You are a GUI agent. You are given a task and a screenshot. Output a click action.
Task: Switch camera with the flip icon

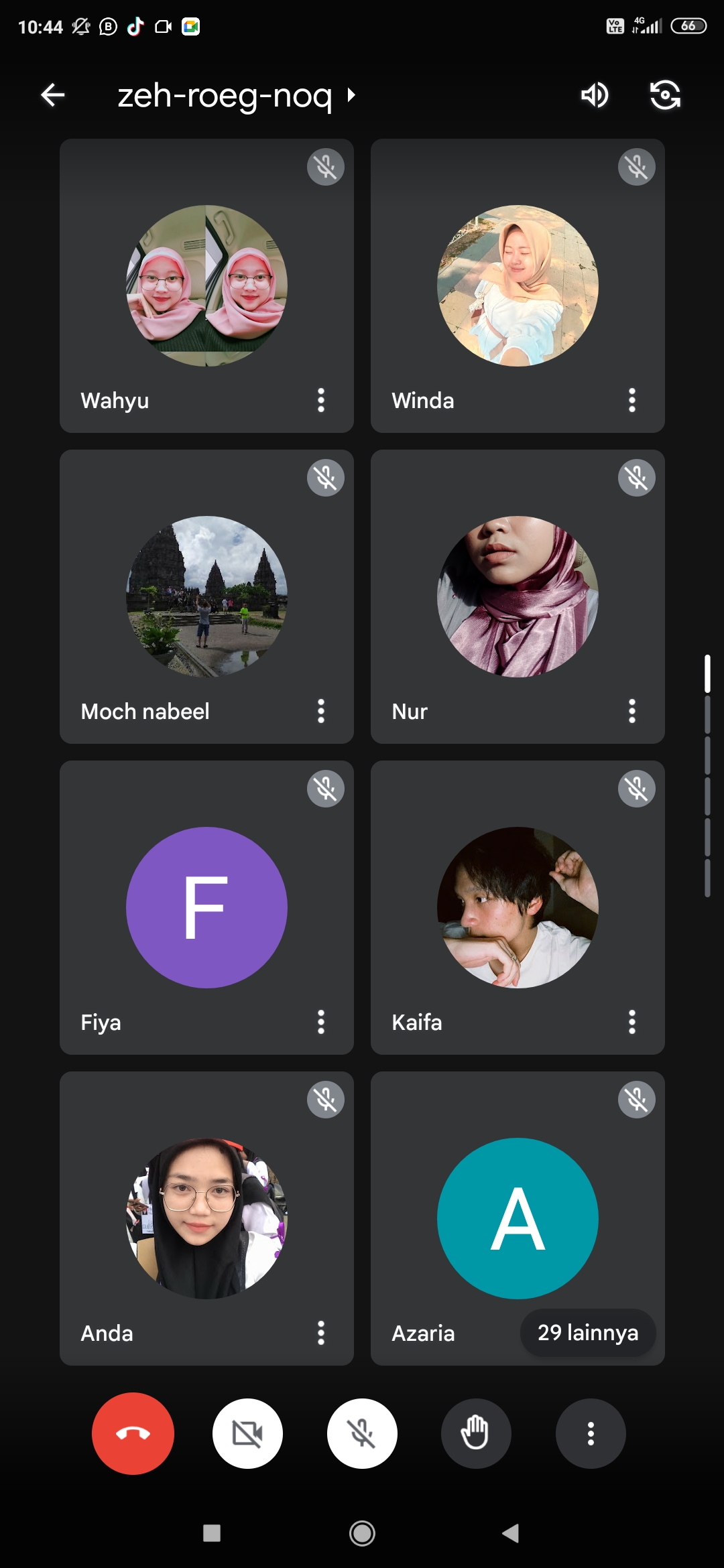665,95
